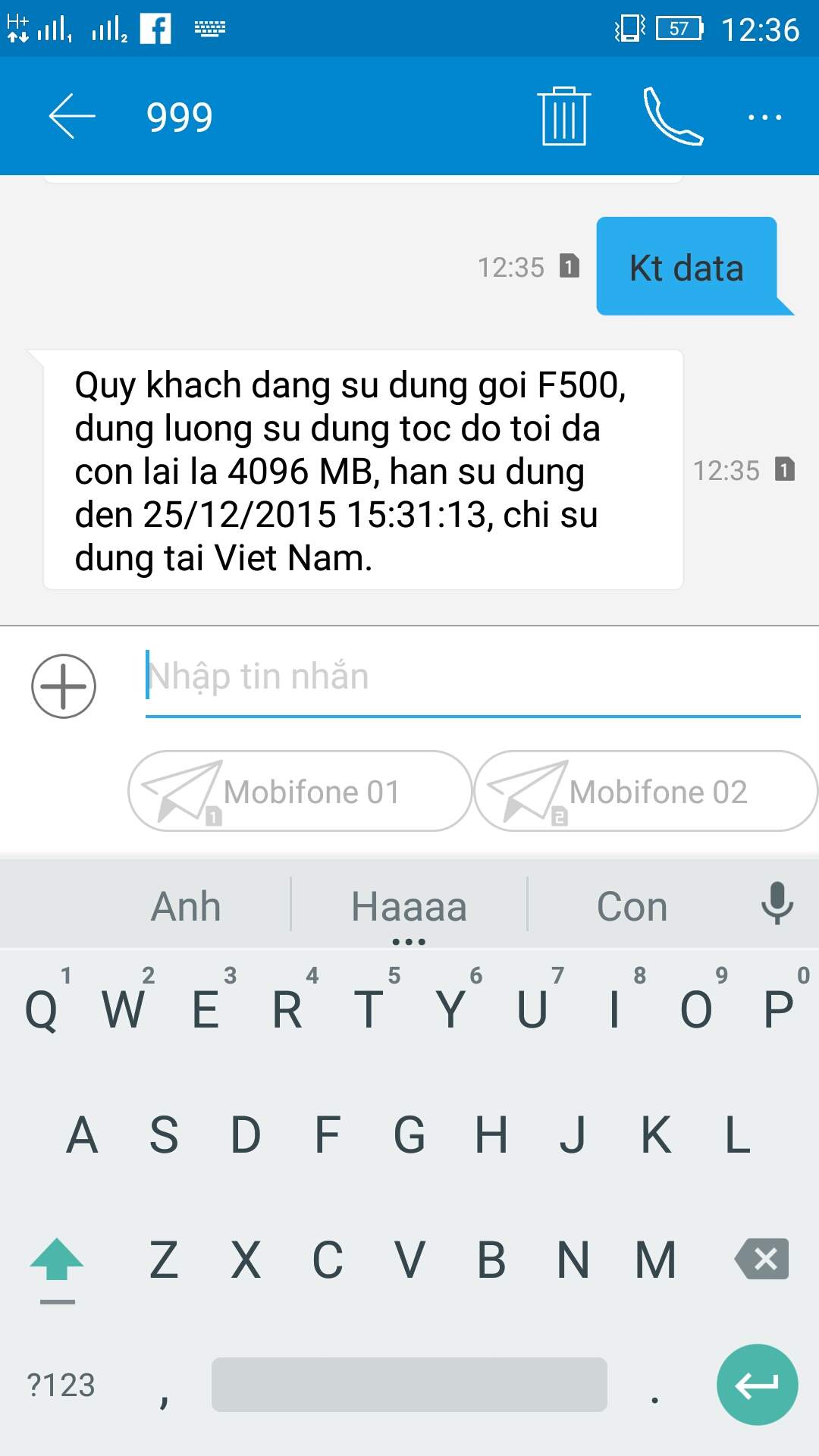Hit the green enter key

pyautogui.click(x=757, y=1385)
